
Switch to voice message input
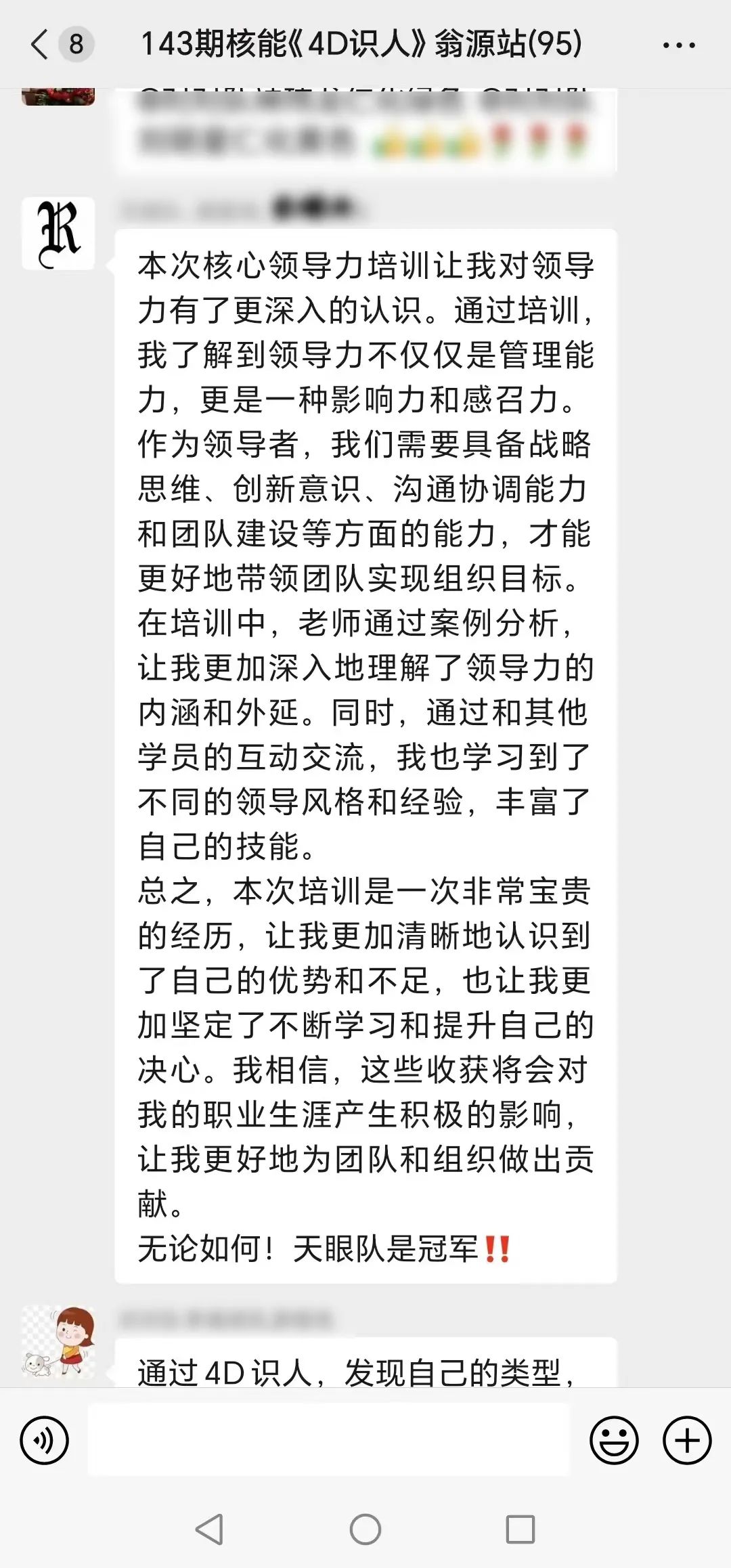pyautogui.click(x=45, y=1440)
